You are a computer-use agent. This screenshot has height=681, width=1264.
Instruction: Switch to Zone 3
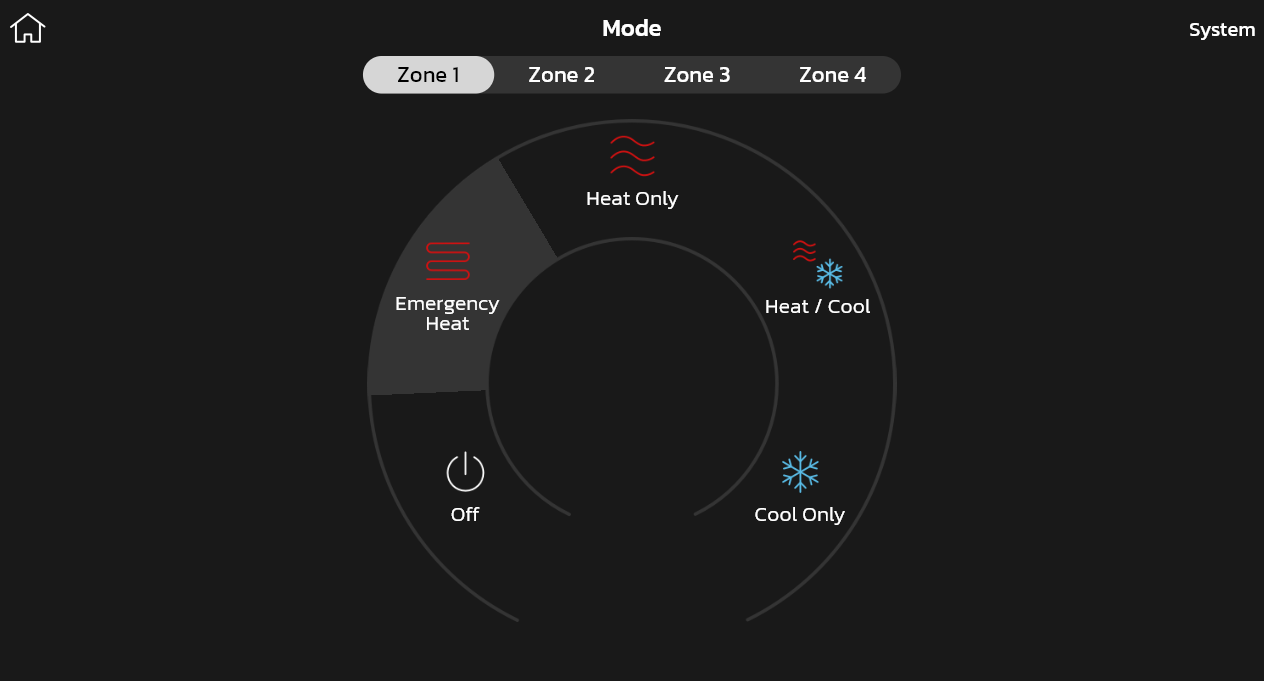click(697, 75)
